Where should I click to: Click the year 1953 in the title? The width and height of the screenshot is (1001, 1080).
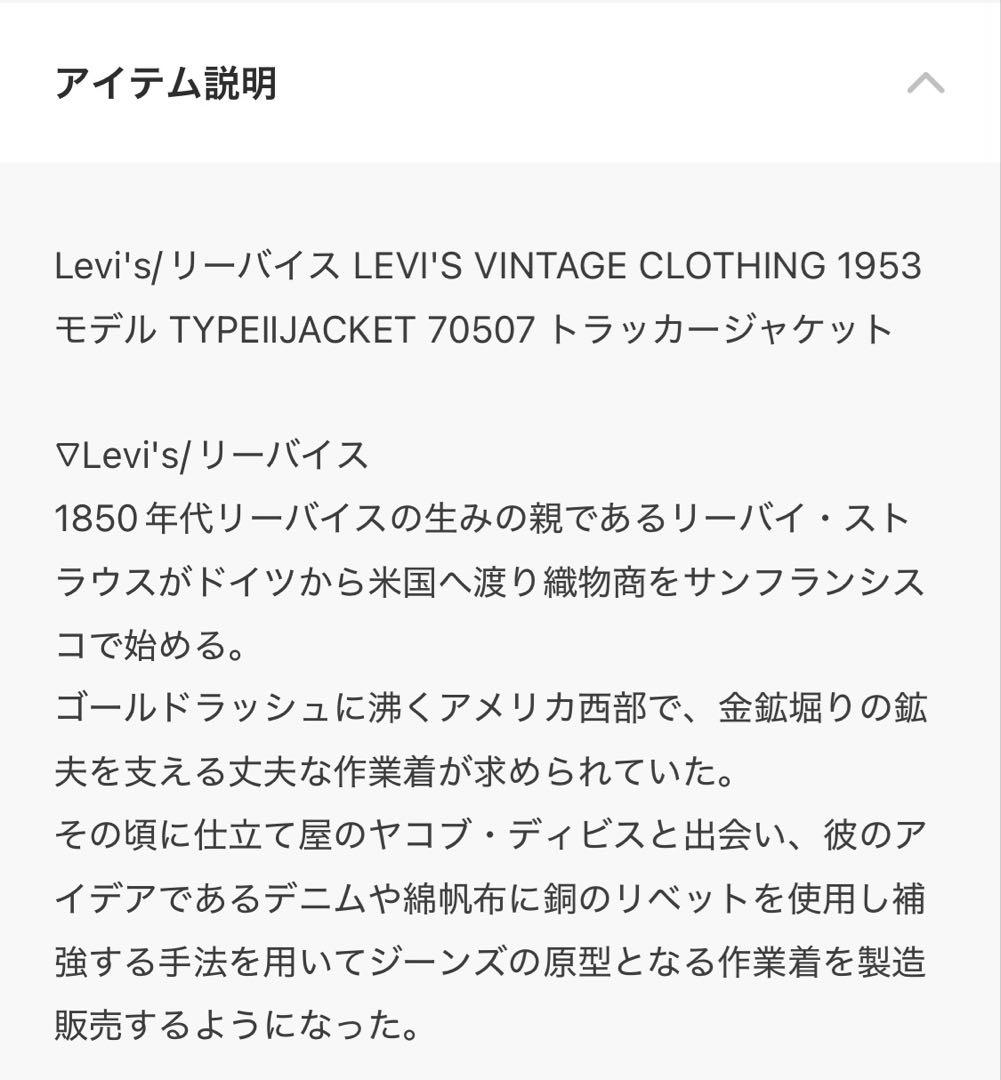coord(883,265)
